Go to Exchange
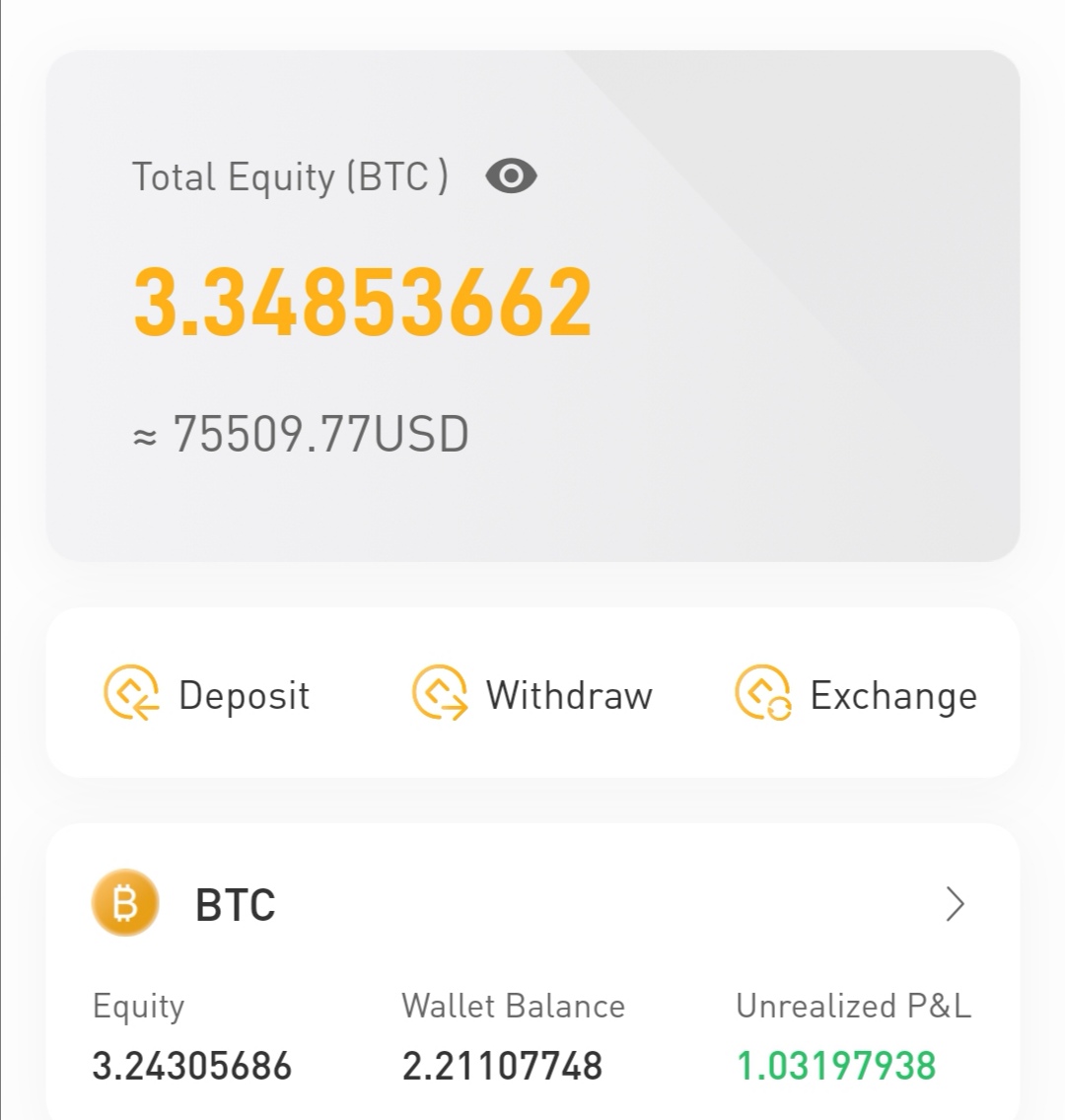 [x=856, y=694]
